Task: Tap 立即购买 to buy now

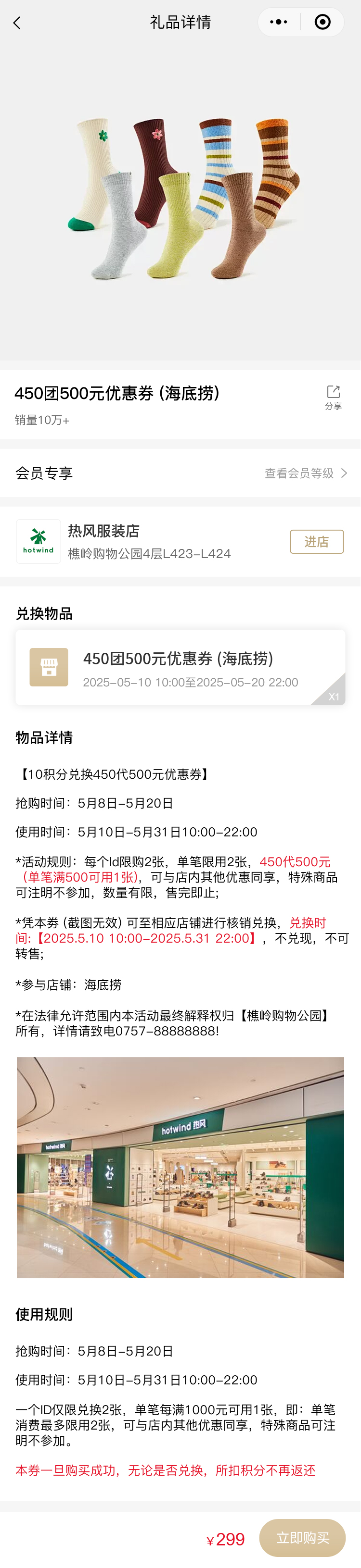Action: (x=302, y=1538)
